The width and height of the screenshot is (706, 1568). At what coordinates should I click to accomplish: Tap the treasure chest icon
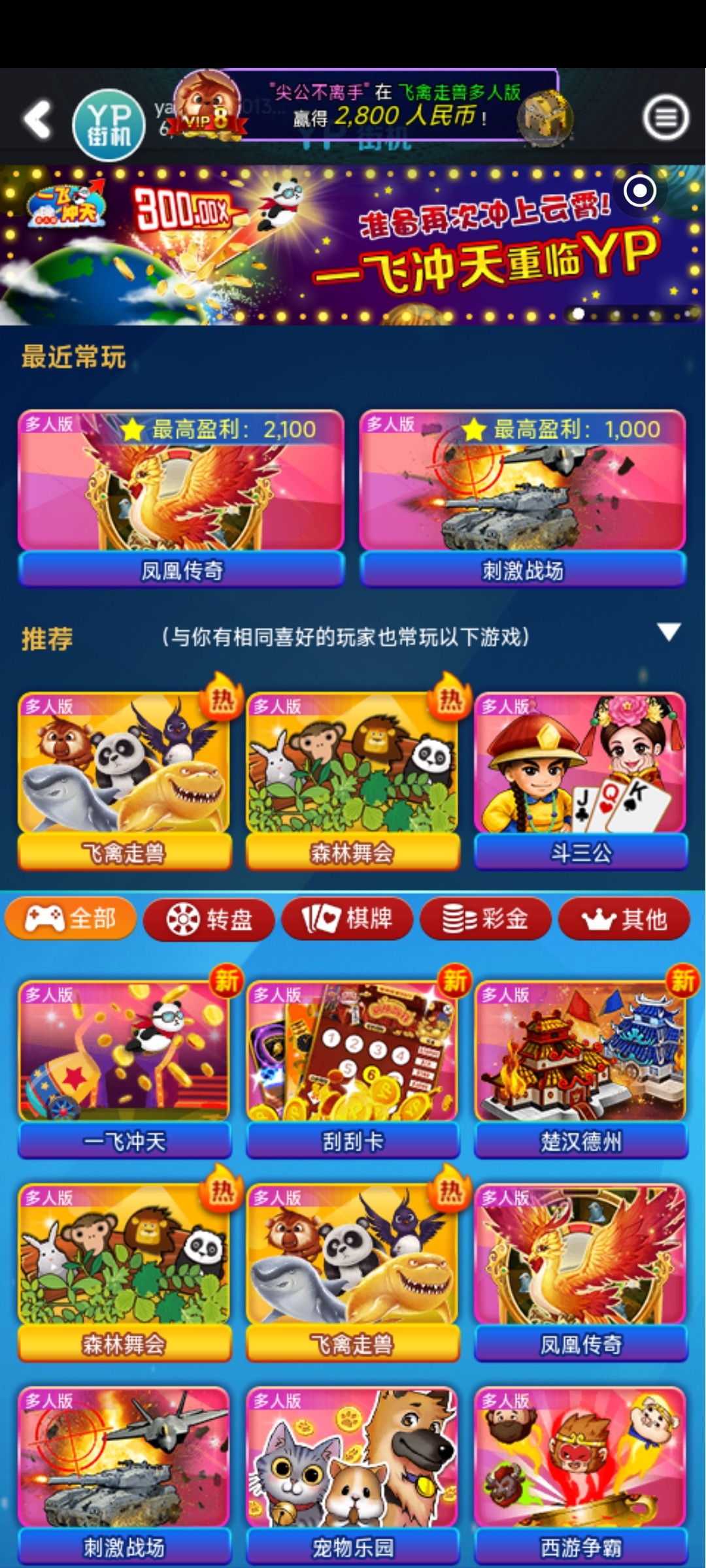coord(545,118)
